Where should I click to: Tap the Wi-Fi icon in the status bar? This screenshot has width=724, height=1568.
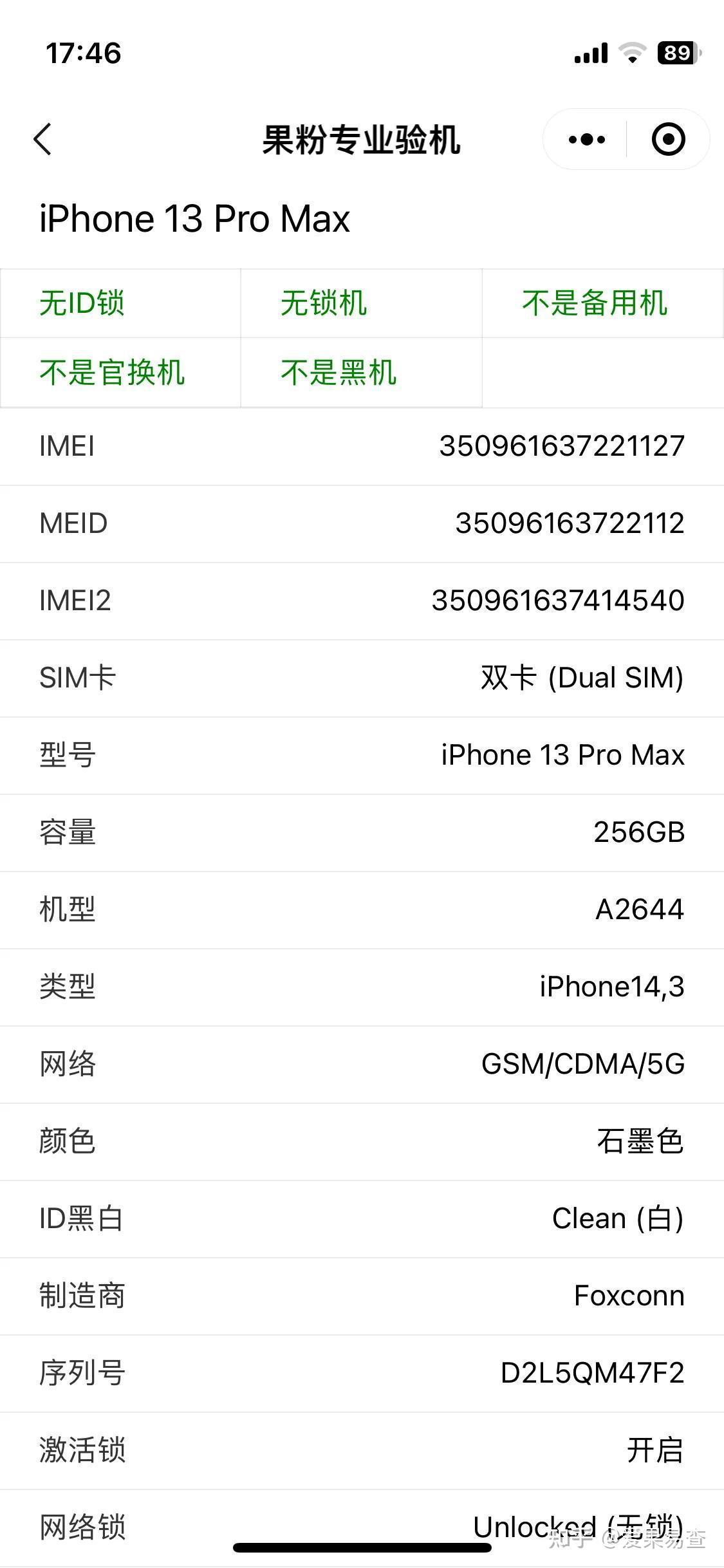pyautogui.click(x=633, y=54)
